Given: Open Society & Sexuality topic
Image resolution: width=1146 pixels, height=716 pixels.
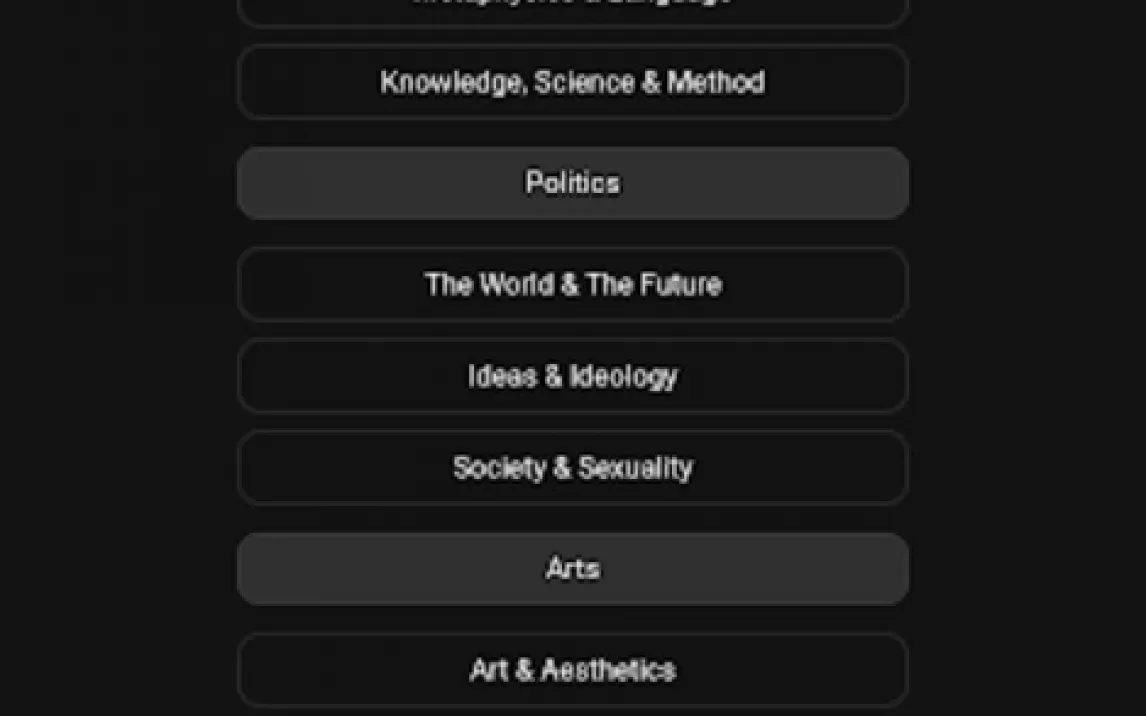Looking at the screenshot, I should pyautogui.click(x=573, y=468).
